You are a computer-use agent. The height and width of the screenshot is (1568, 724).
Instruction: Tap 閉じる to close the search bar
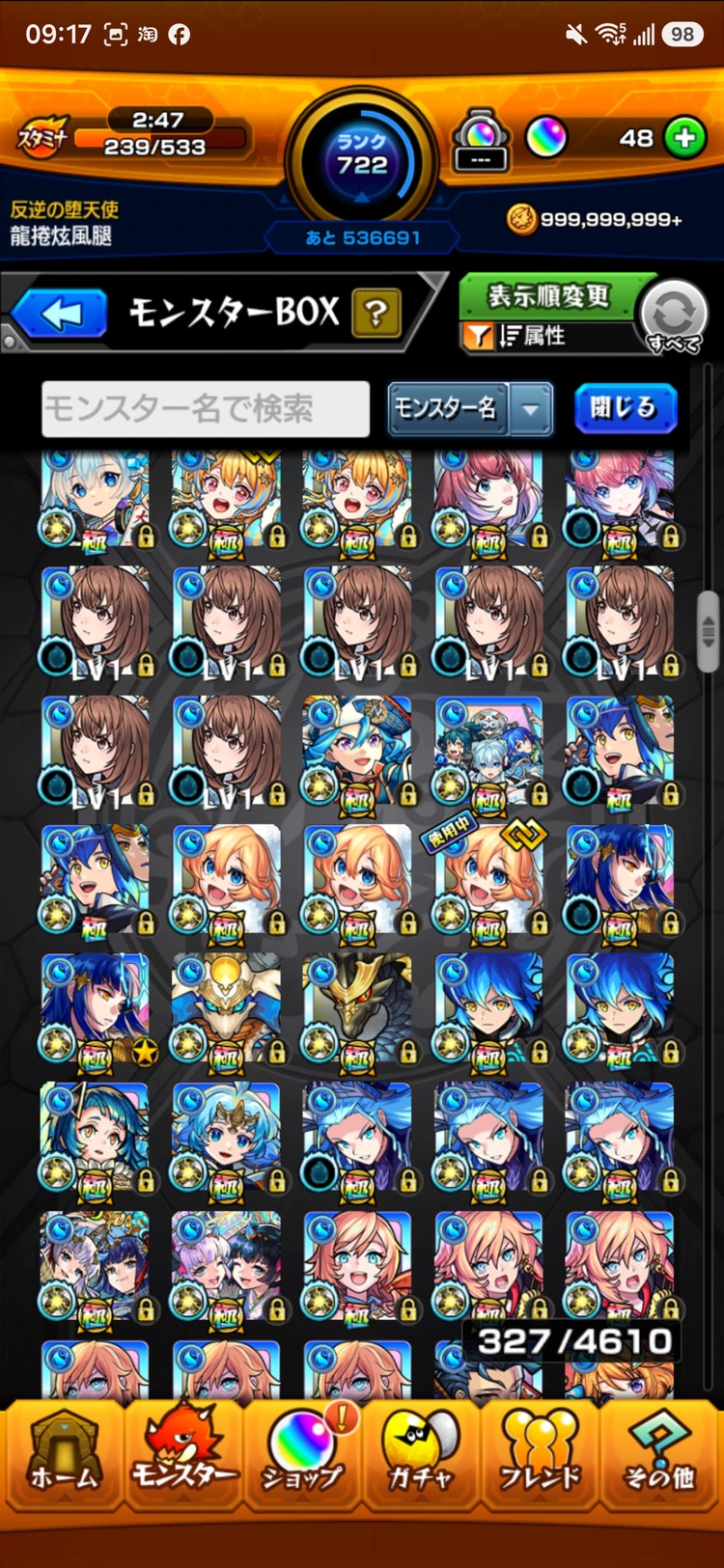point(625,408)
